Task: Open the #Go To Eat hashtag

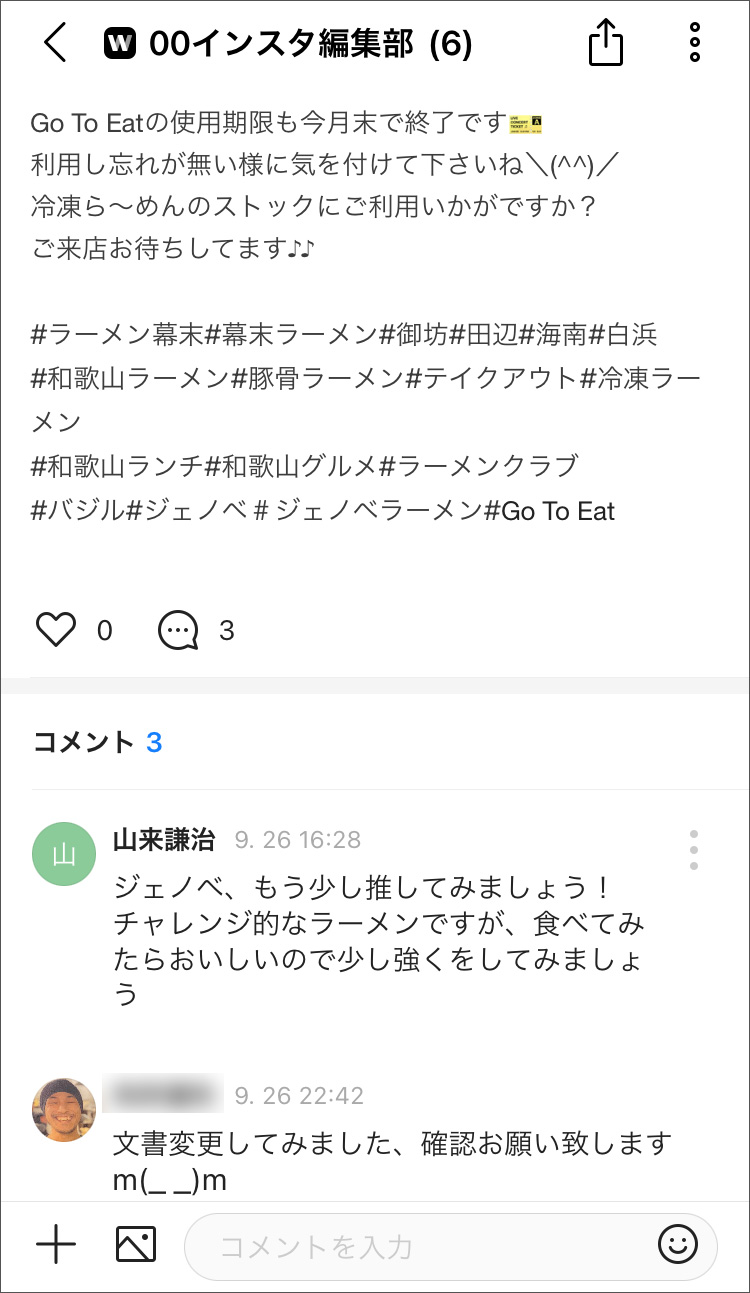Action: pyautogui.click(x=549, y=511)
